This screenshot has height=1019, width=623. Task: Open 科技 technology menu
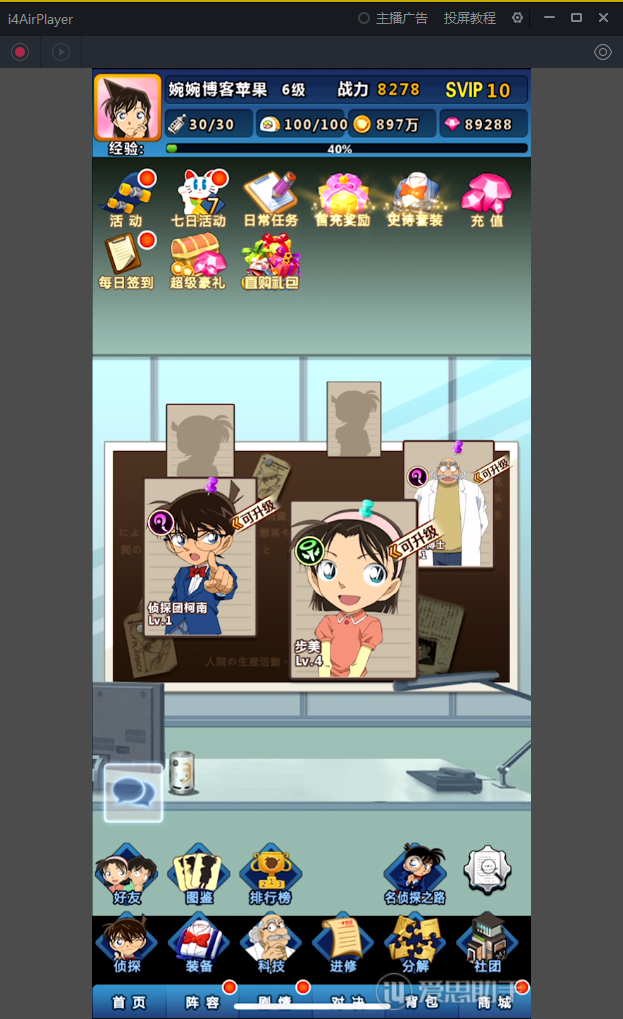pos(270,943)
